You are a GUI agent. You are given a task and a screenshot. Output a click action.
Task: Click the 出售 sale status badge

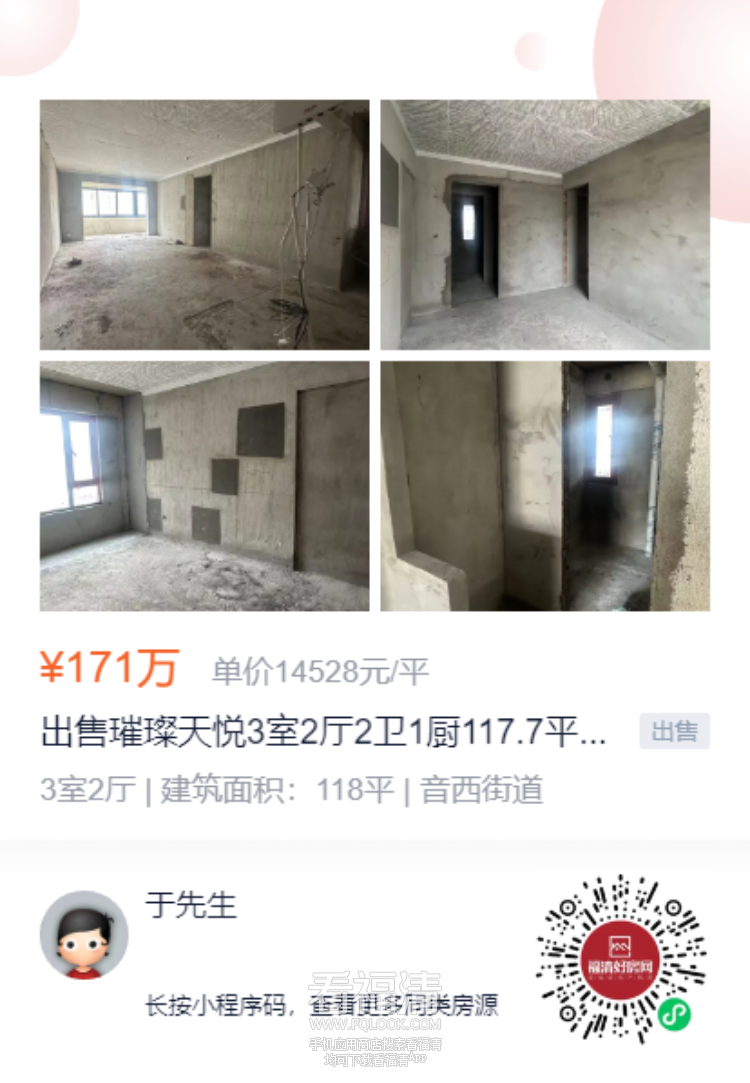(674, 731)
